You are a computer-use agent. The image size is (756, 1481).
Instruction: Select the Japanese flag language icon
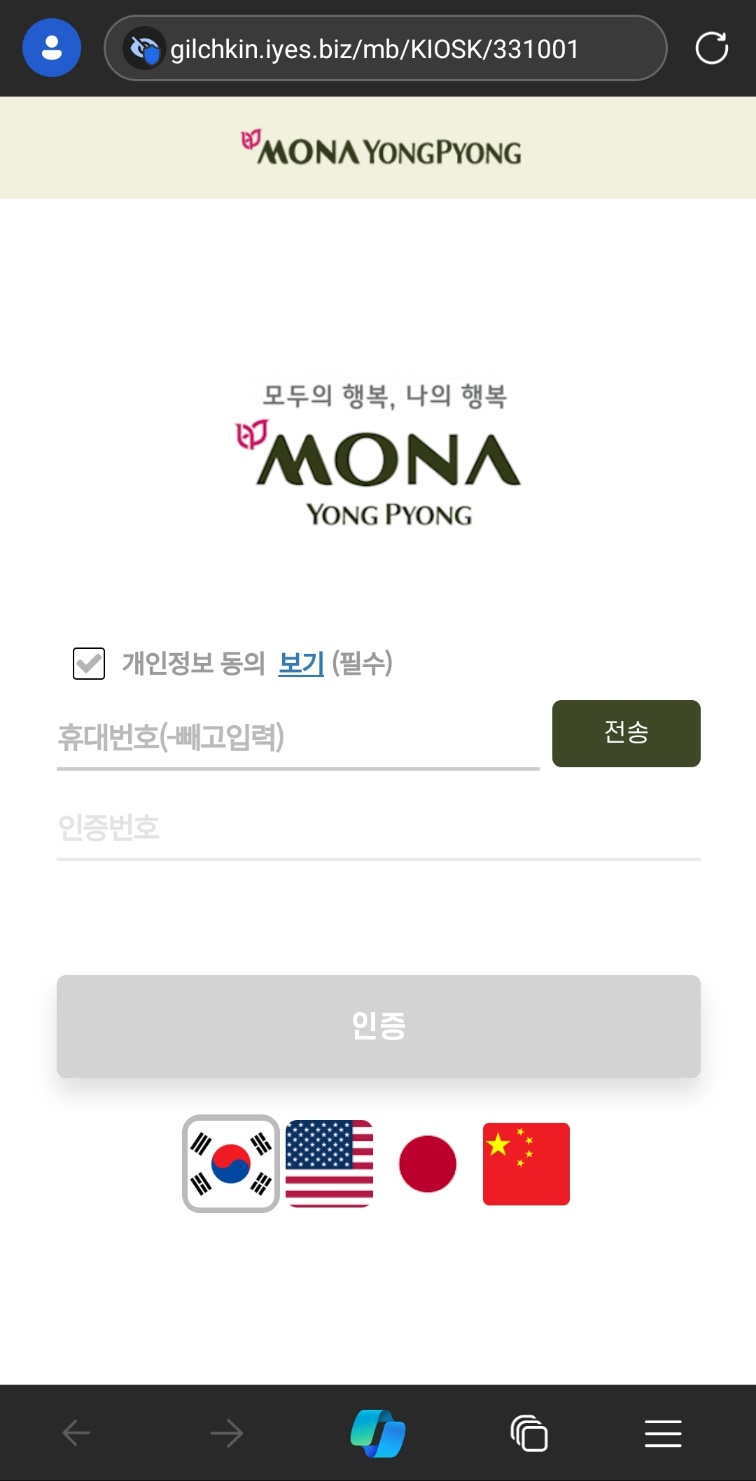428,1163
